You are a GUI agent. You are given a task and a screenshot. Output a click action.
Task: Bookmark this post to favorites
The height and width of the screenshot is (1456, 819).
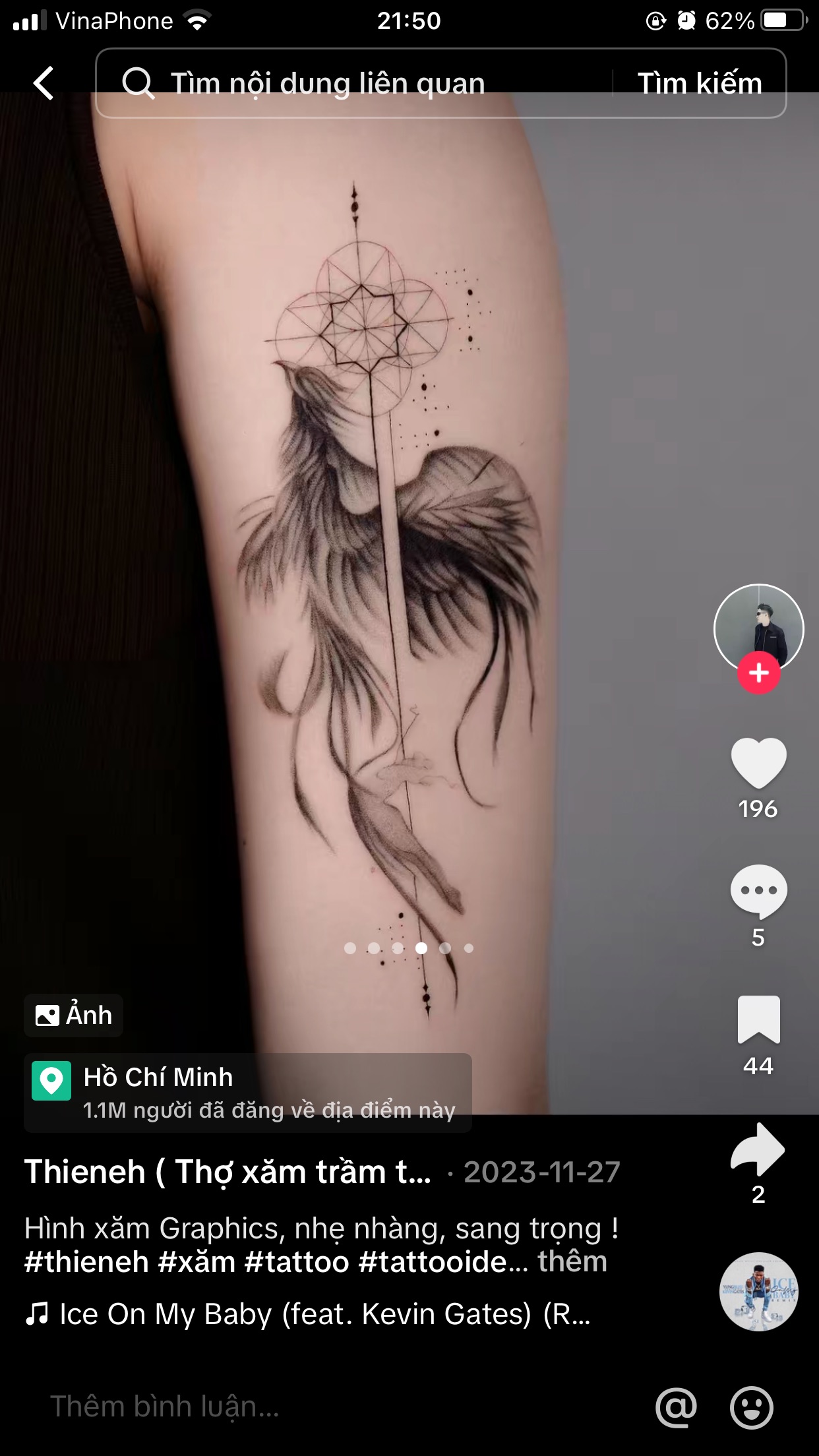click(x=758, y=1019)
